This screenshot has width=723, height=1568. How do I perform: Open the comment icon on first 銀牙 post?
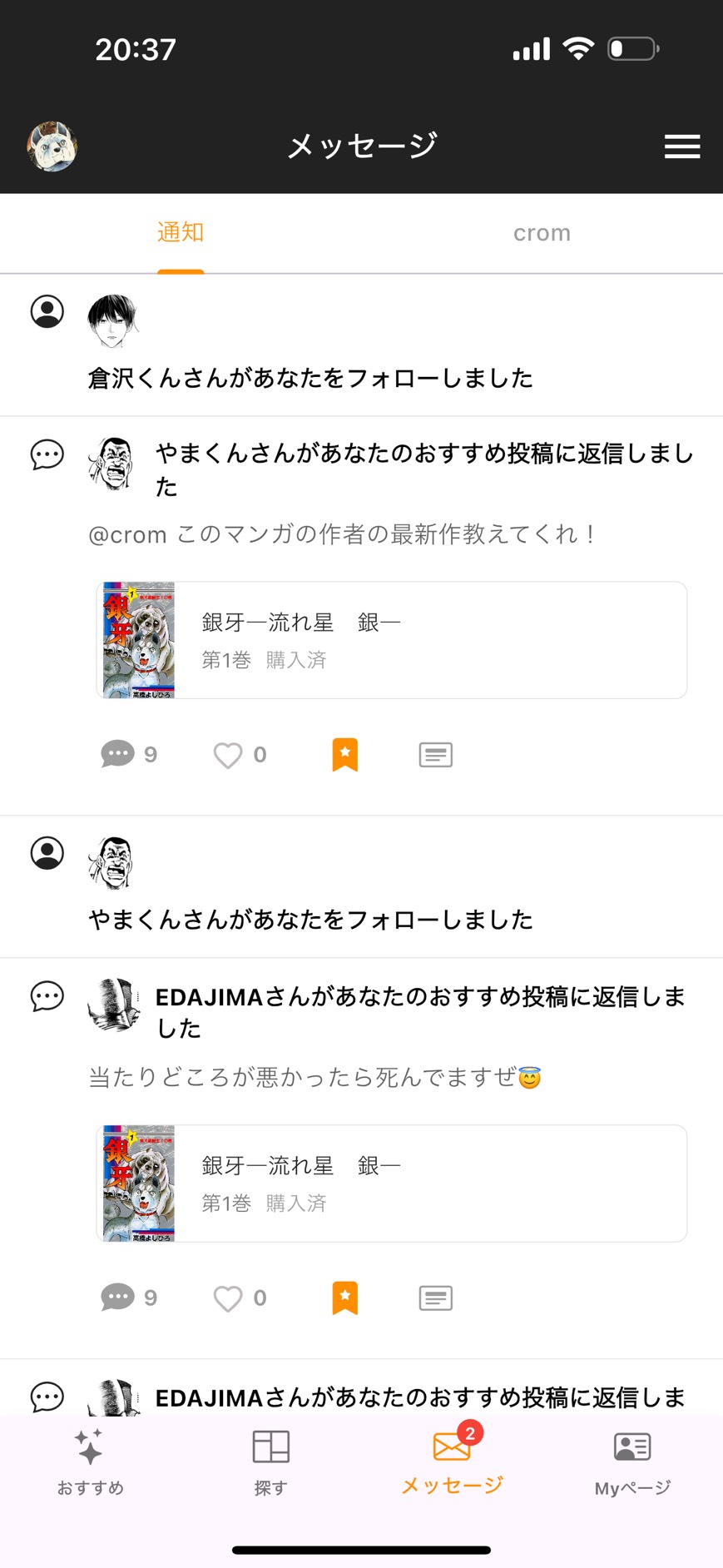click(x=117, y=754)
